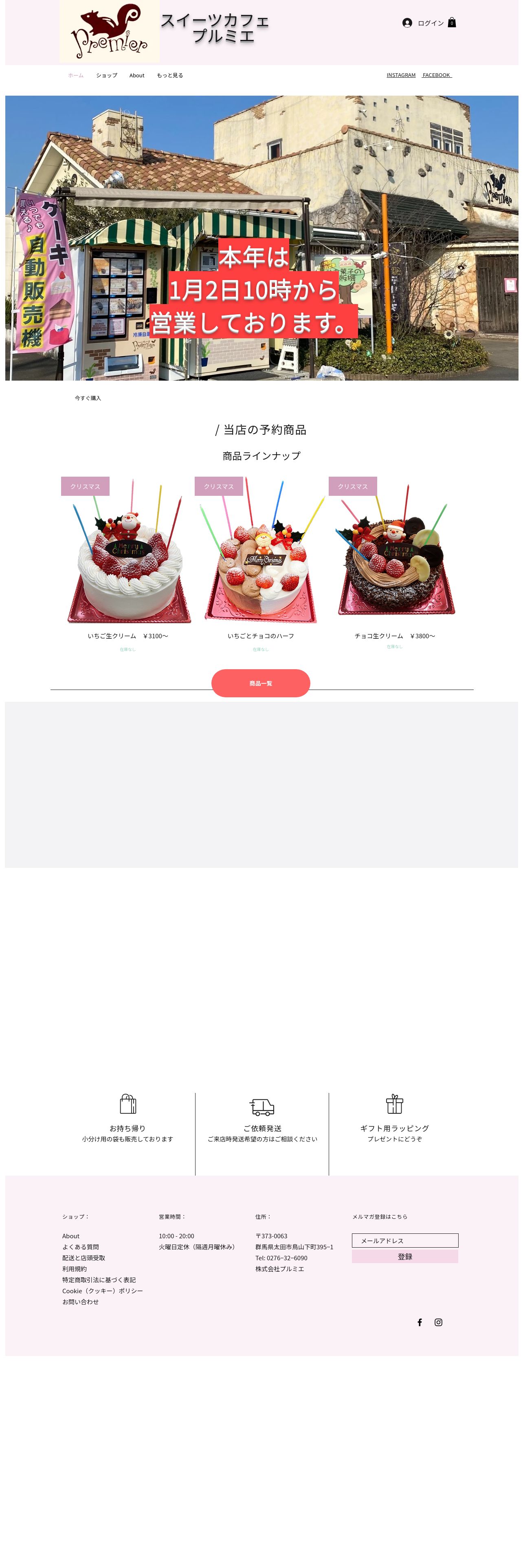The width and height of the screenshot is (523, 1568).
Task: Go to the ショップ nav item
Action: (107, 75)
